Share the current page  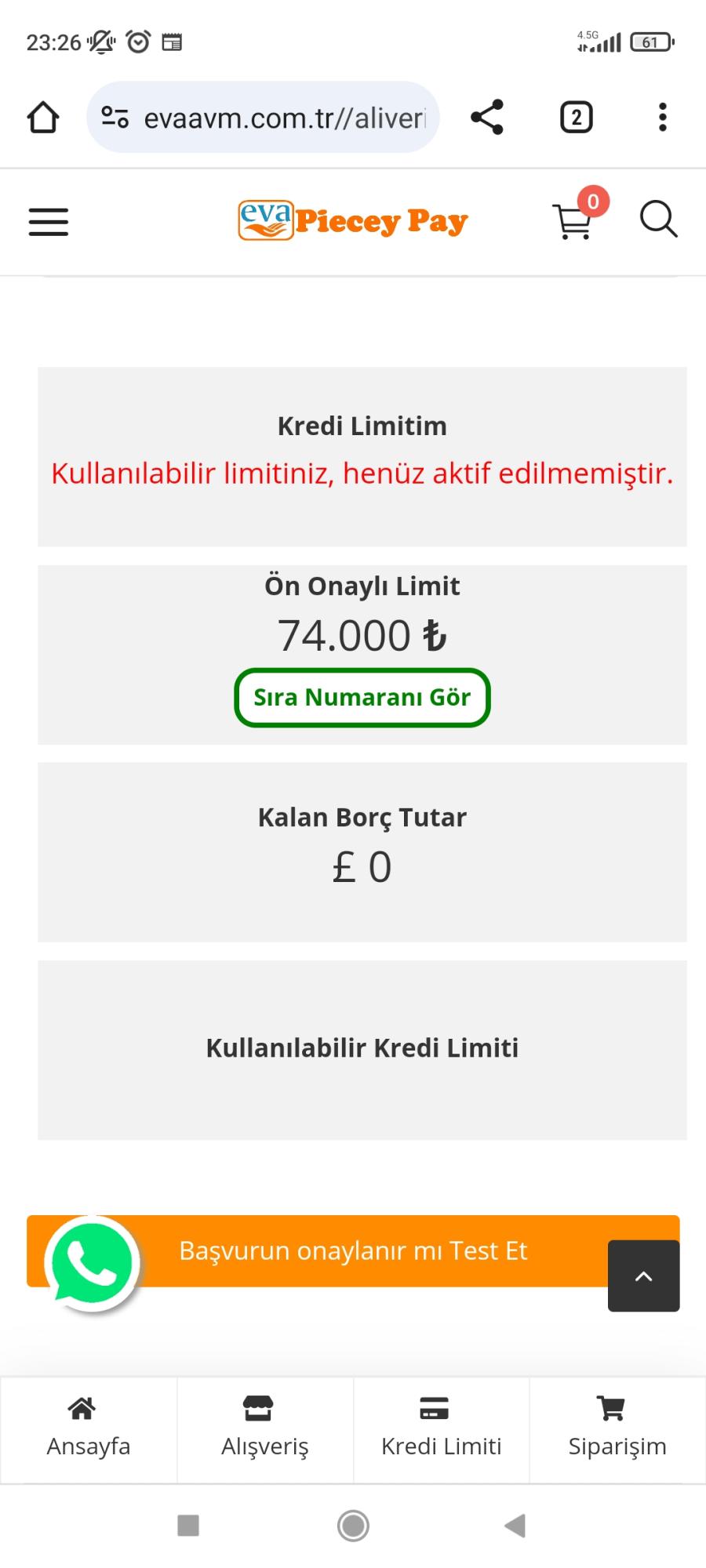click(487, 117)
